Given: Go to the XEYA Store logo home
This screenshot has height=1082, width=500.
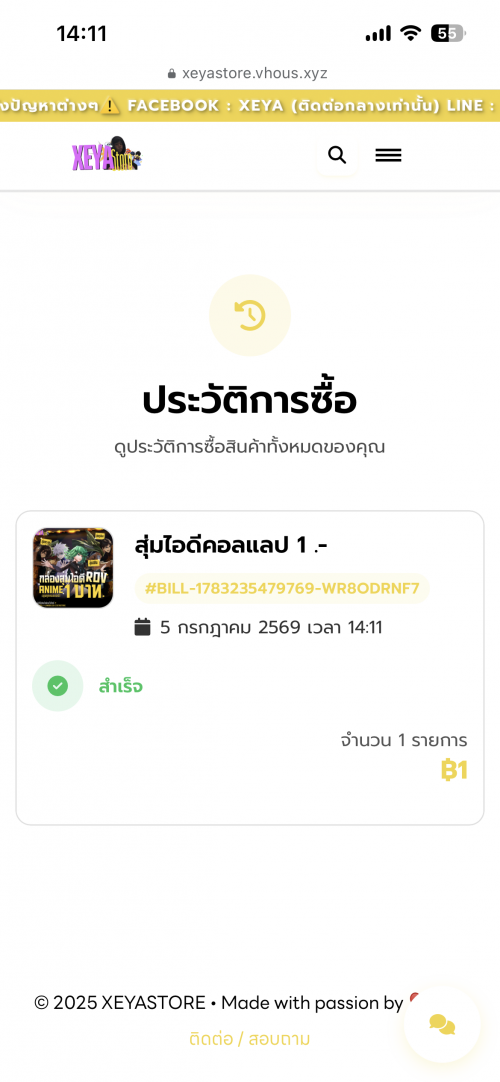Looking at the screenshot, I should coord(107,155).
